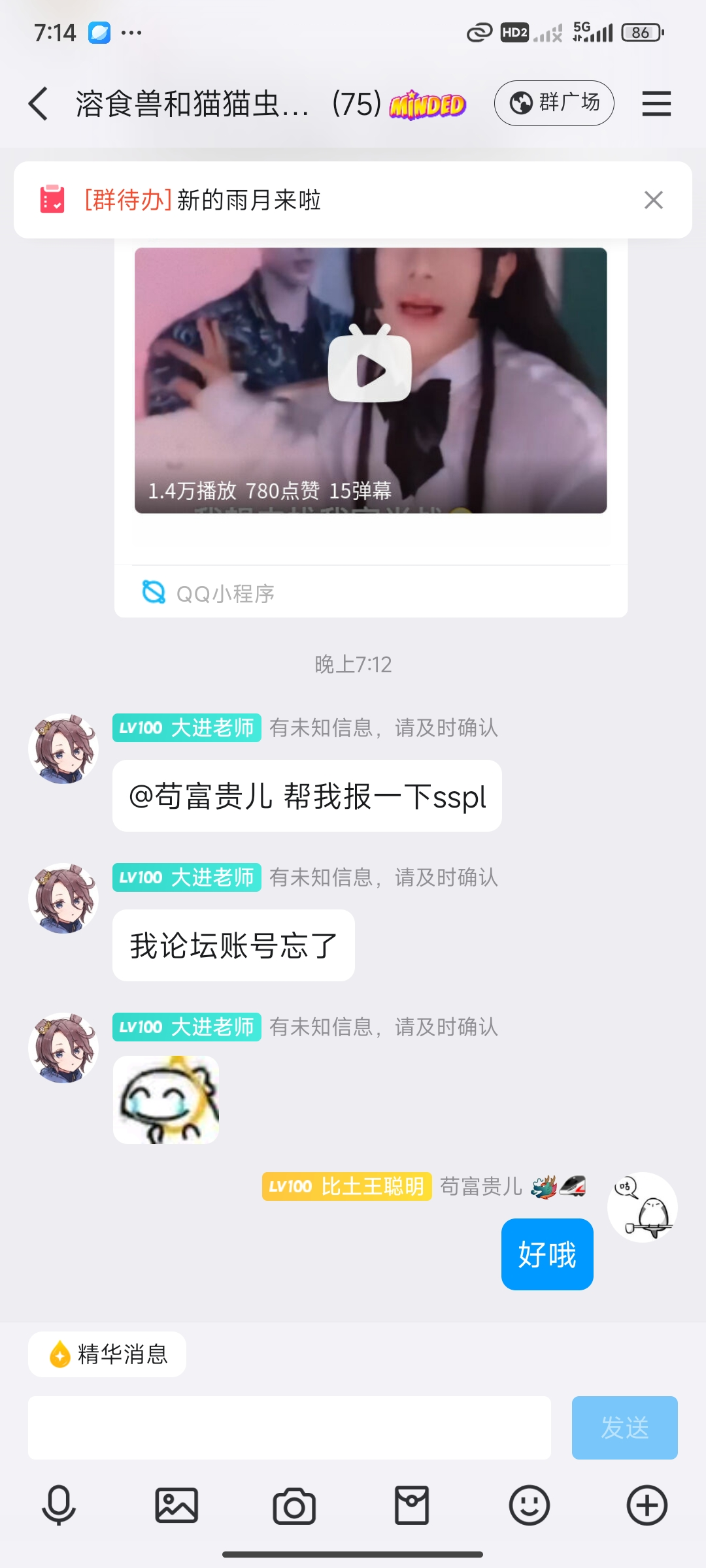Open the emoji sticker panel

coord(529,1506)
